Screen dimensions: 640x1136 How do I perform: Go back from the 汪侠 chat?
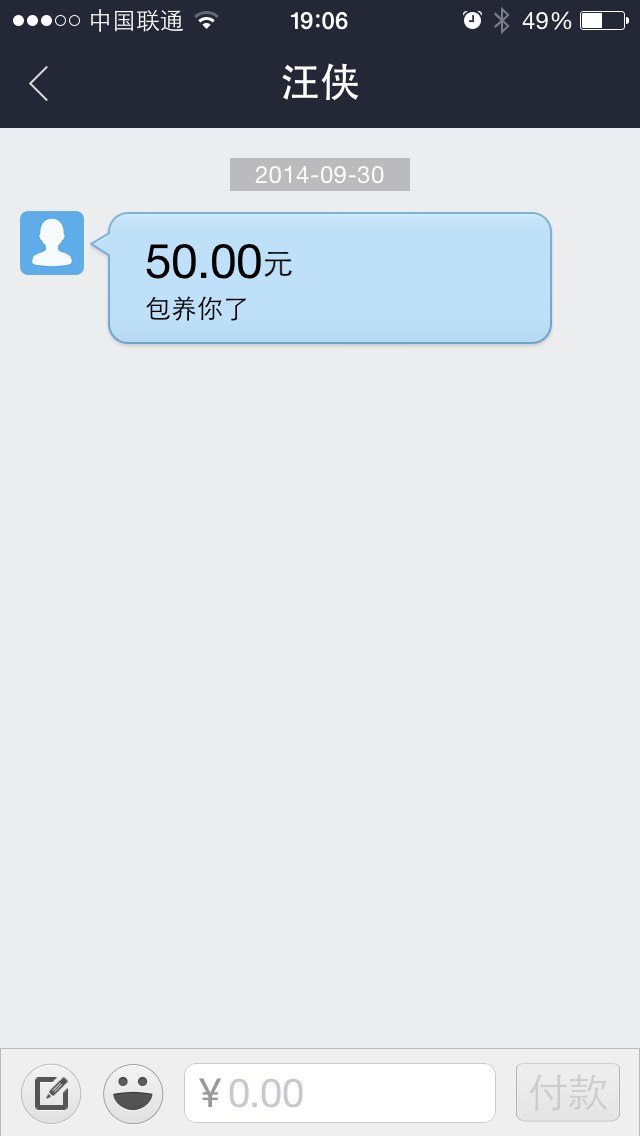[x=39, y=84]
